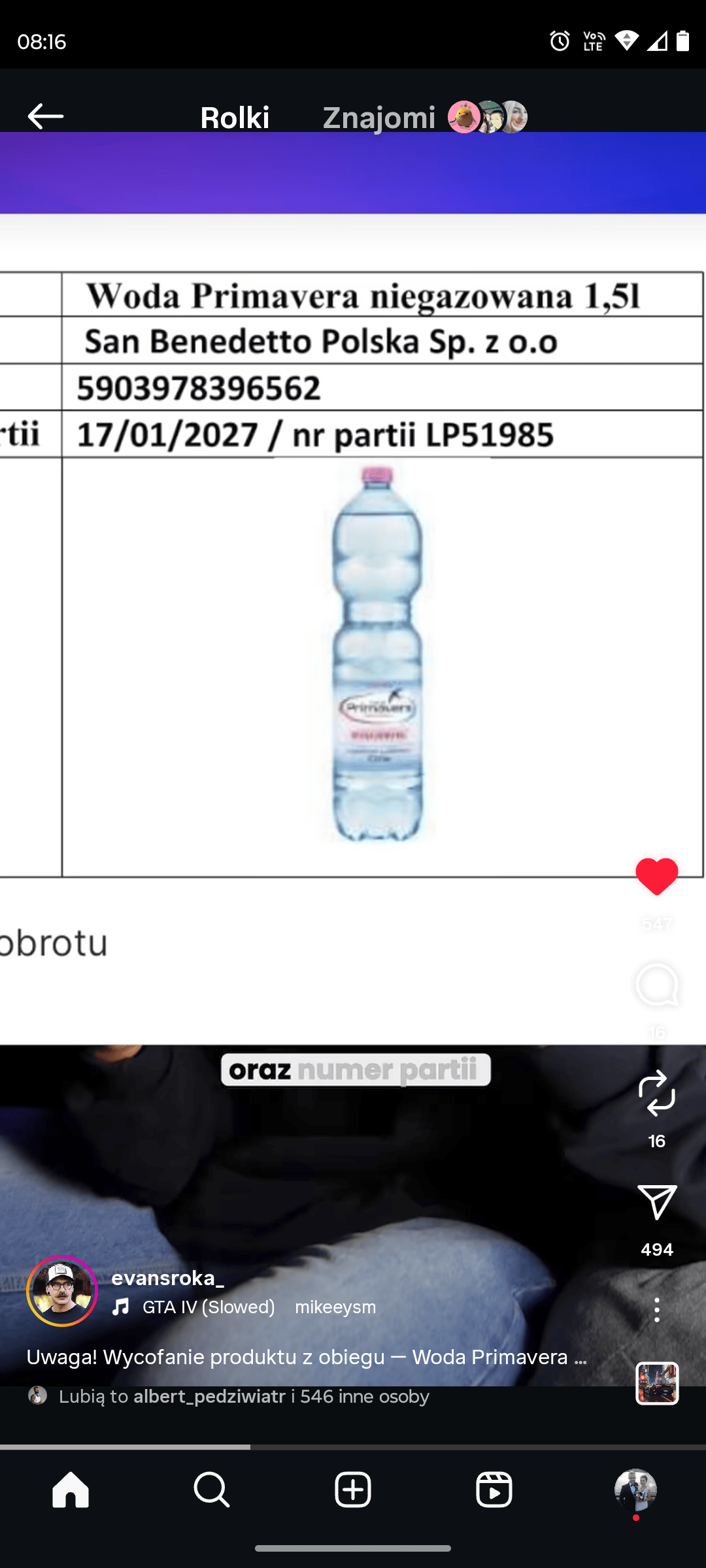View albert_pedziwiatr's profile from likes
The height and width of the screenshot is (1568, 706).
click(209, 1396)
